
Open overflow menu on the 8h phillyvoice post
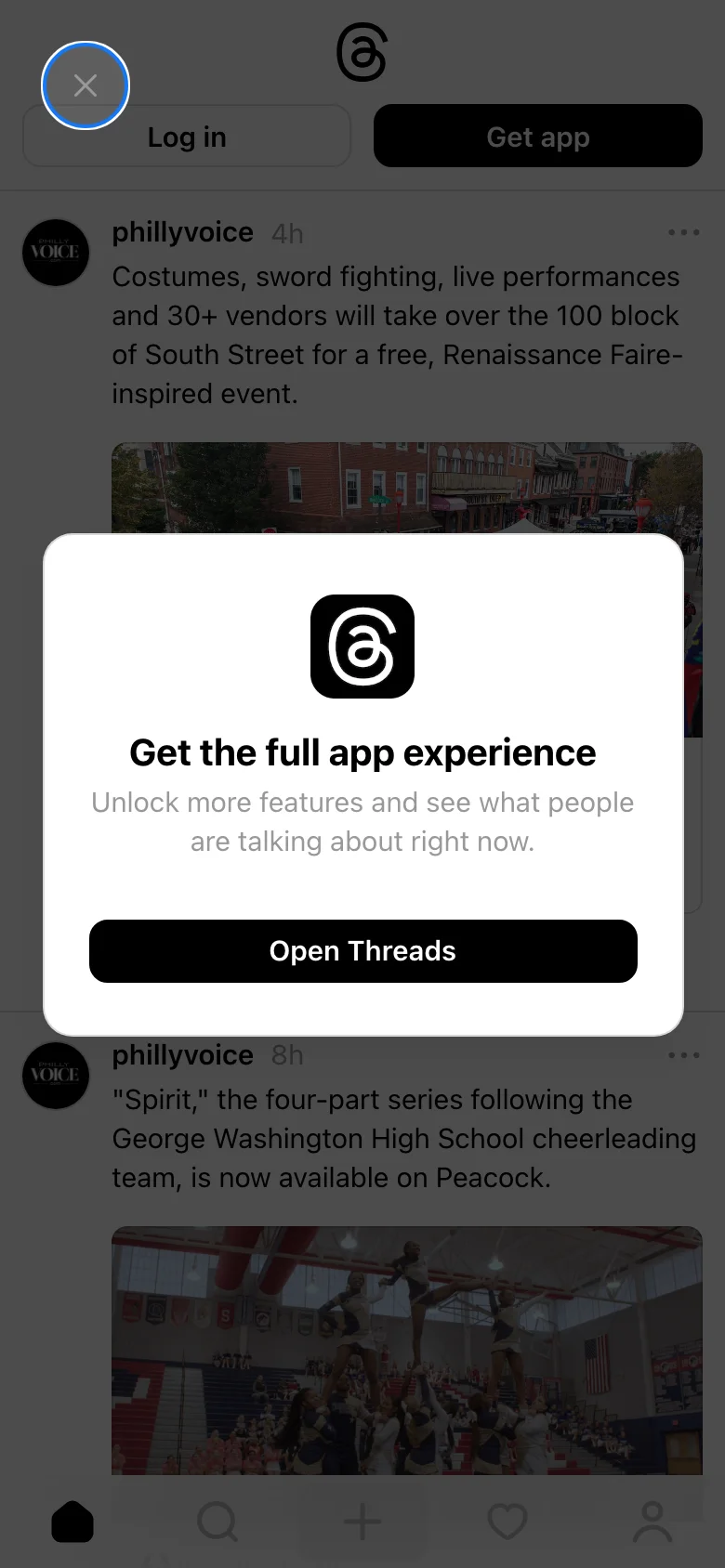683,1055
